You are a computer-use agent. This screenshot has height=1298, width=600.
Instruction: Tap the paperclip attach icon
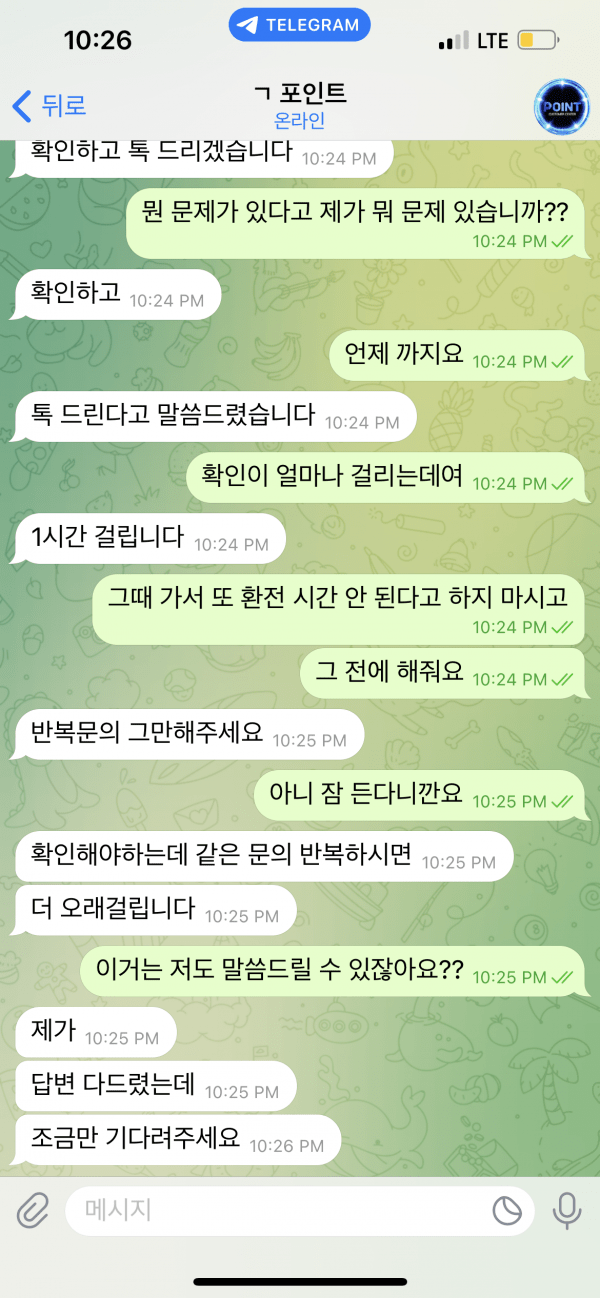coord(32,1211)
